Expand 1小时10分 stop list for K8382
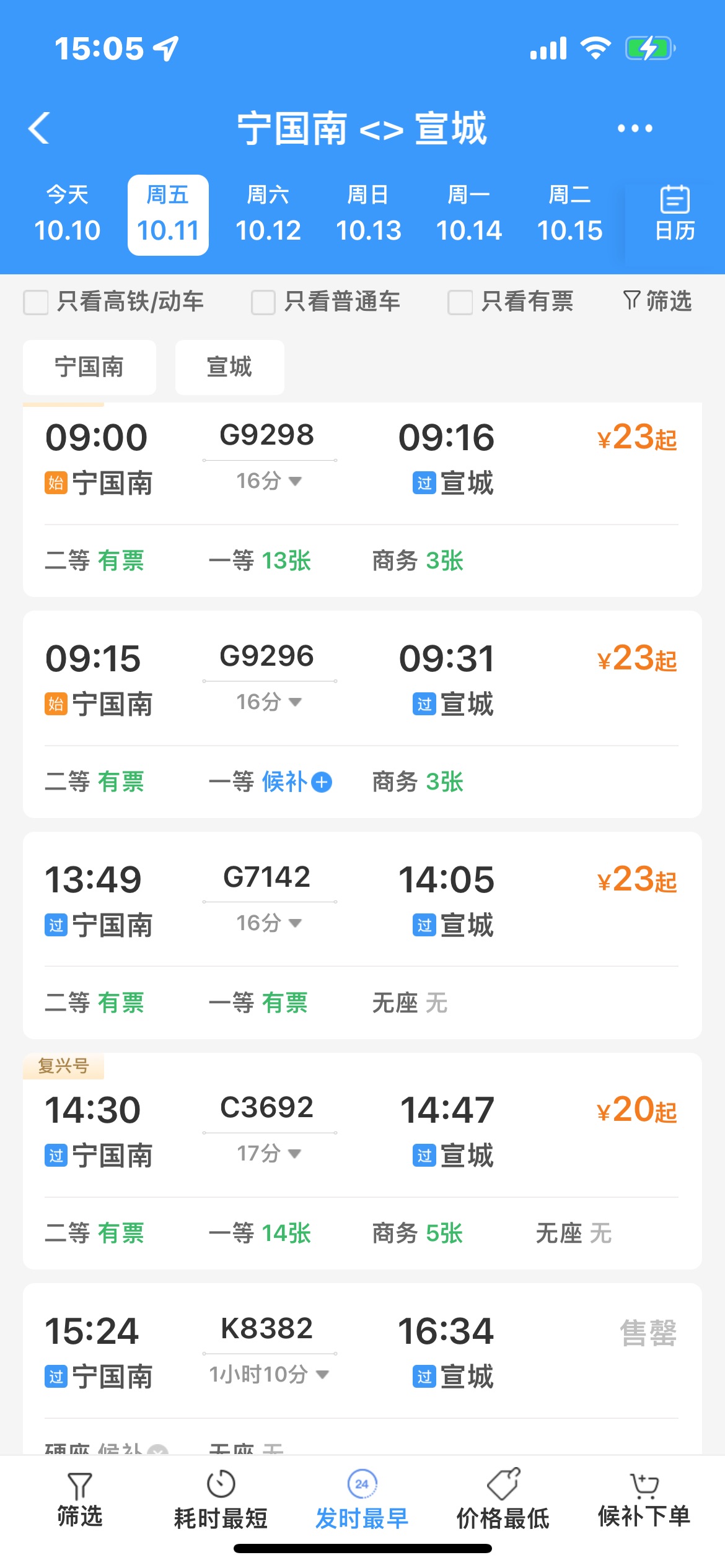 point(269,1375)
